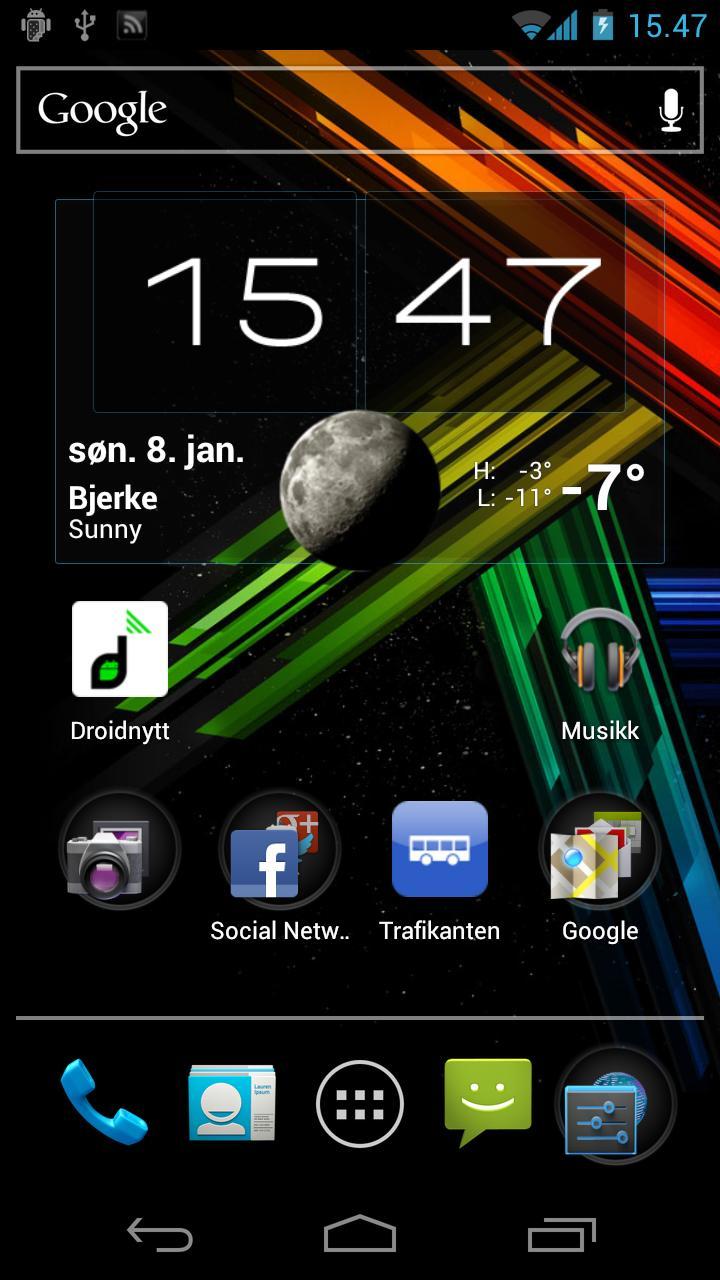Open the camera folder
Viewport: 720px width, 1280px height.
[120, 850]
